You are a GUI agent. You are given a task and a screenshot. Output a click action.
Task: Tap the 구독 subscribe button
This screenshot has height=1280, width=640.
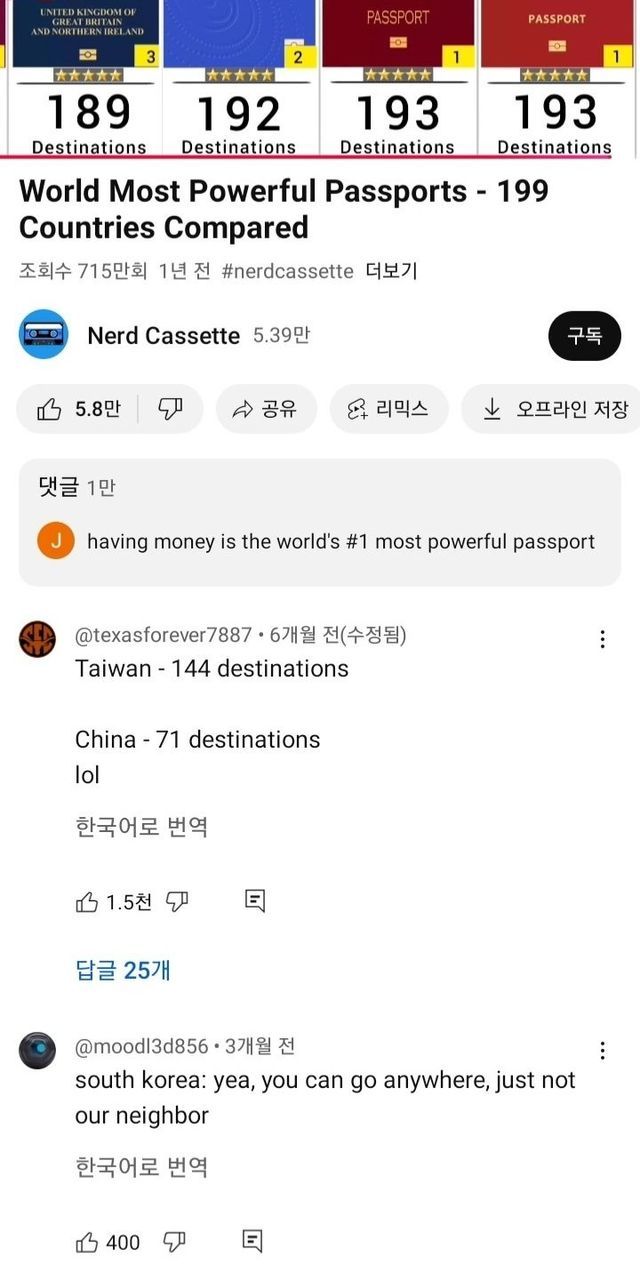click(584, 336)
